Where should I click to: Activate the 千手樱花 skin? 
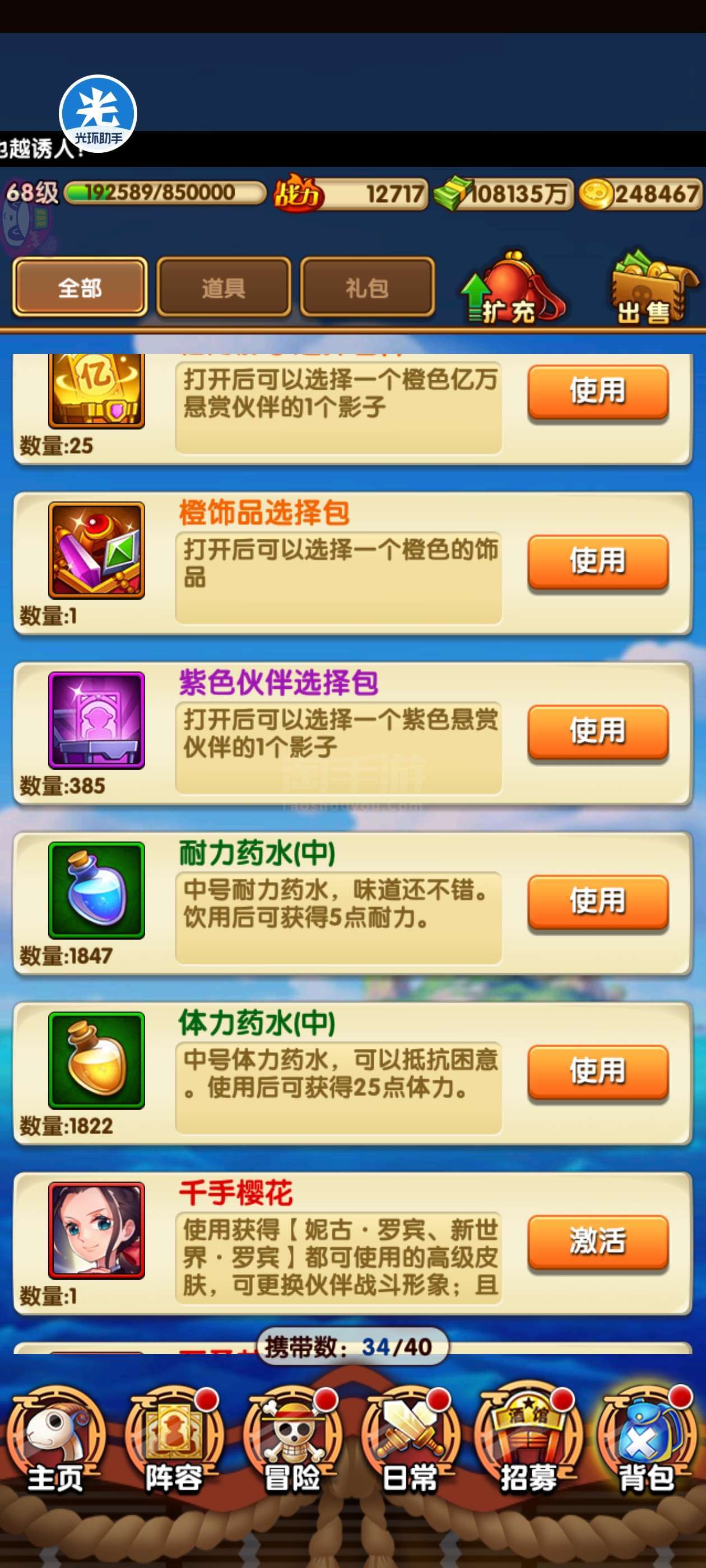point(597,1242)
